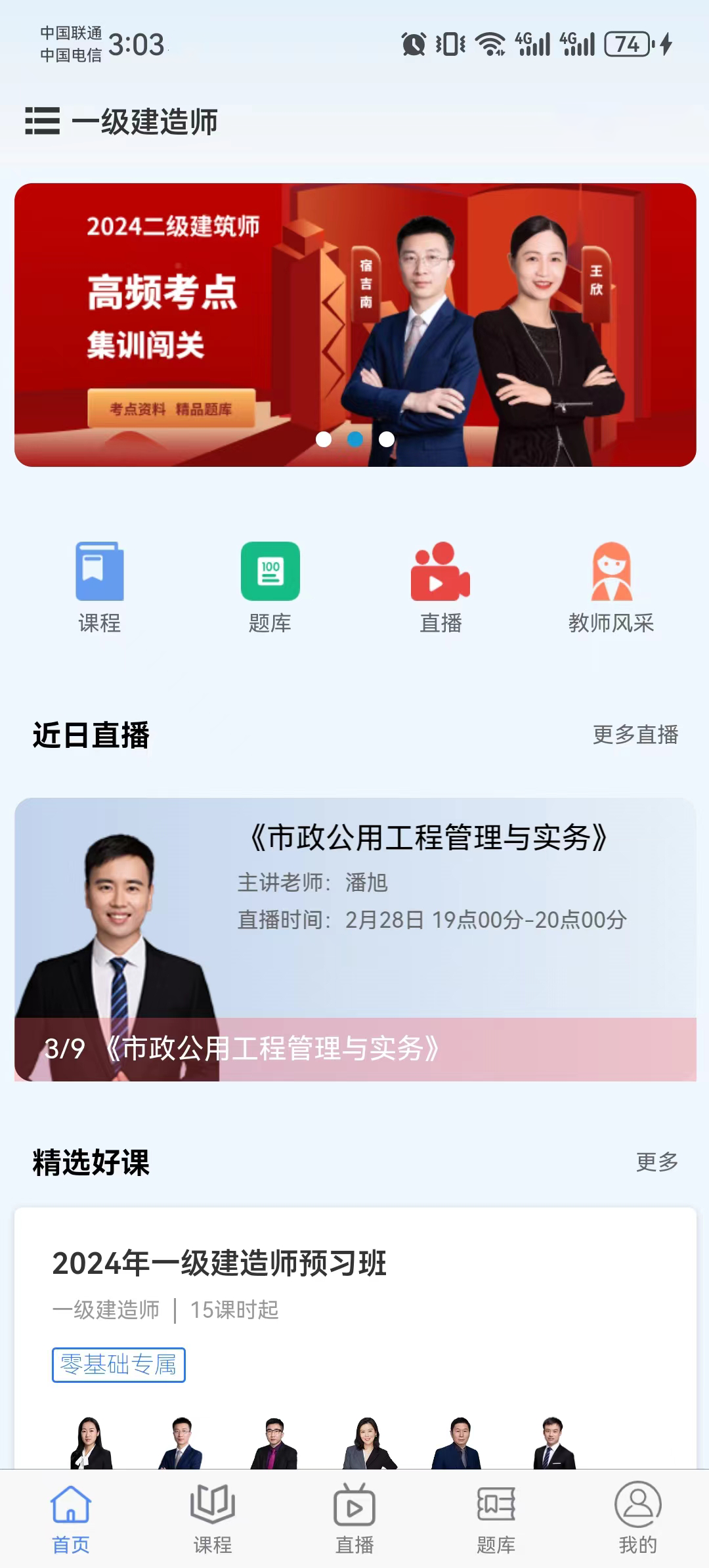Open the 2024二级建筑师 promotional banner
Viewport: 709px width, 1568px height.
[x=354, y=322]
